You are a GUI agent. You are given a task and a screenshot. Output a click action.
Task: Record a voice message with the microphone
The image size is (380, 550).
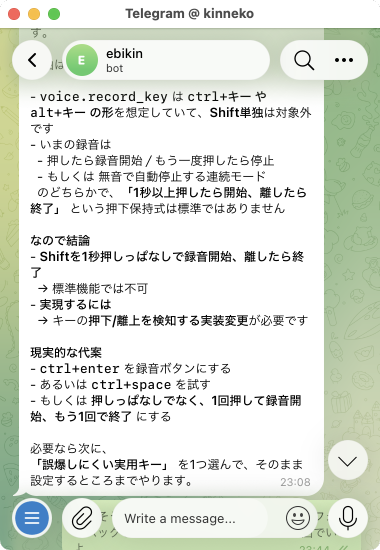tap(348, 518)
